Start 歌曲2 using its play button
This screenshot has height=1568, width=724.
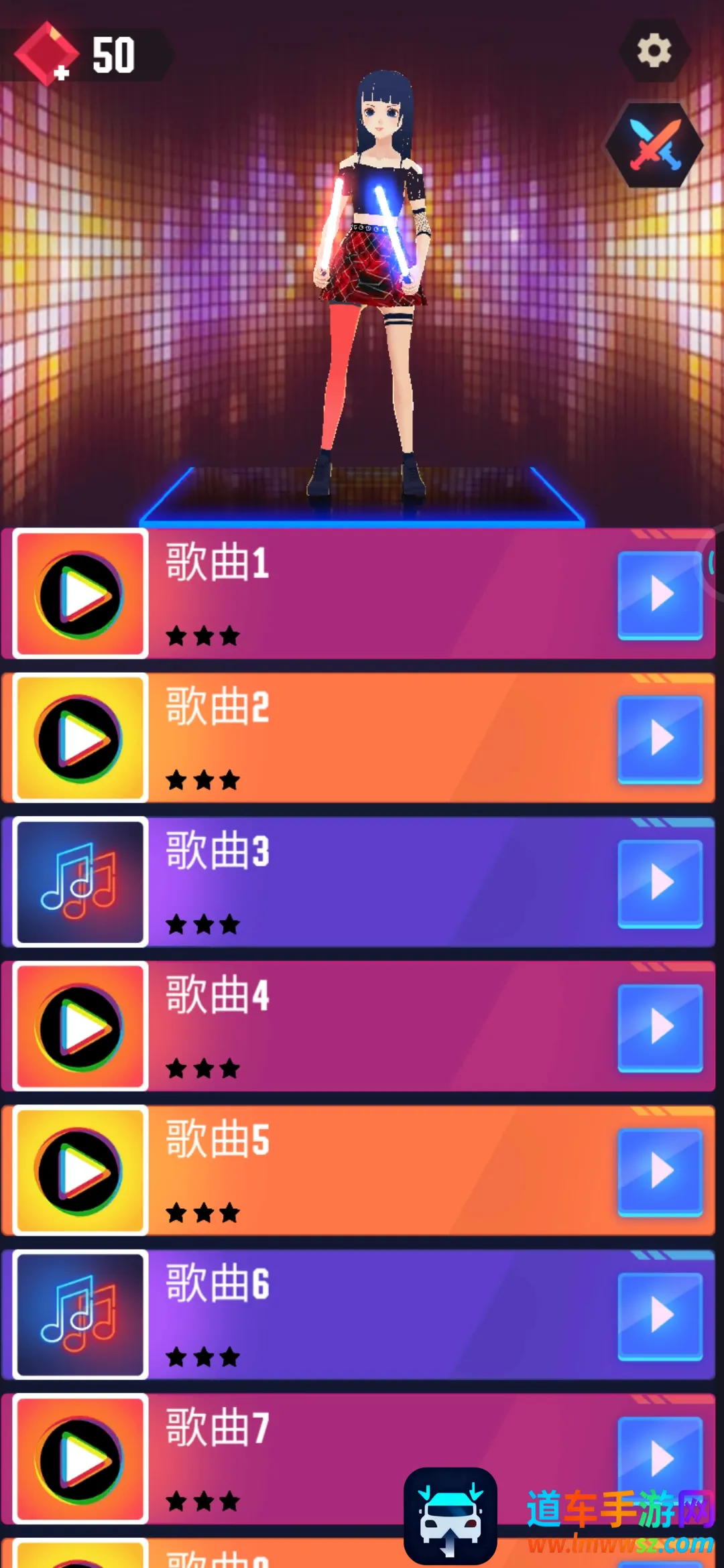[x=660, y=738]
